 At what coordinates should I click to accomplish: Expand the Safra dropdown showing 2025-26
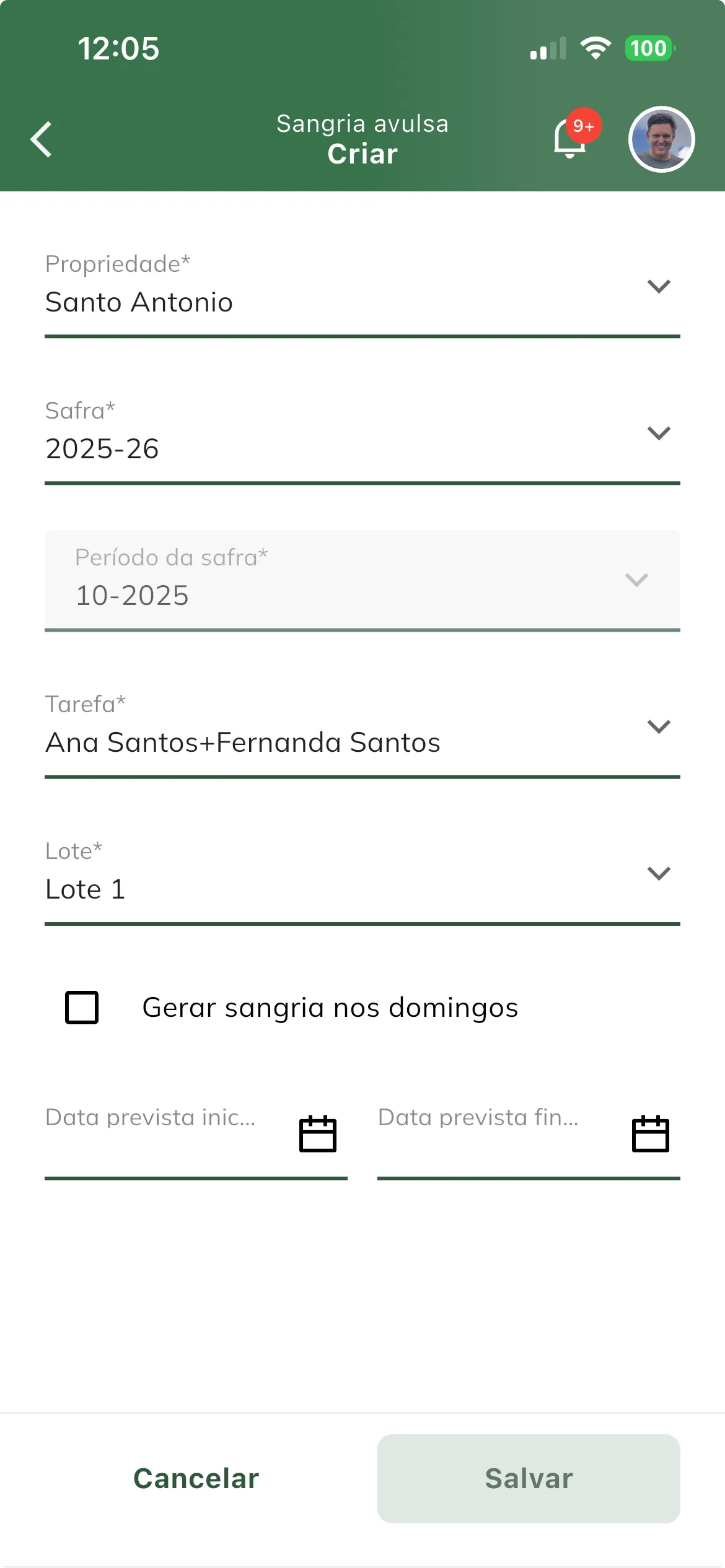click(x=657, y=433)
